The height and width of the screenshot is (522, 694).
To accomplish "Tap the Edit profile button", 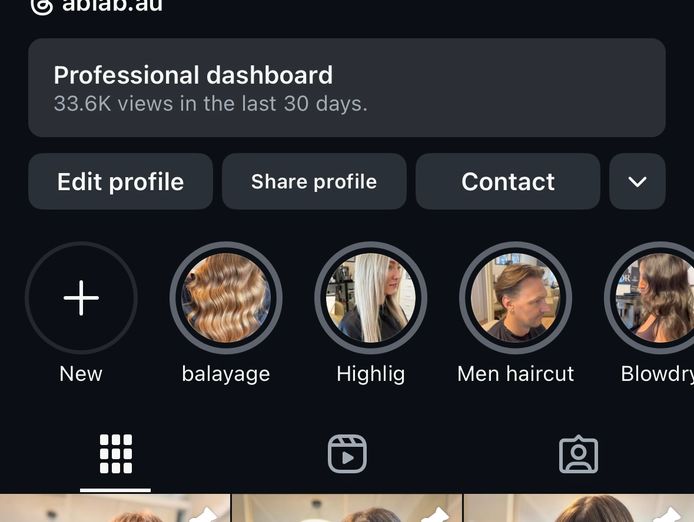I will click(x=120, y=182).
